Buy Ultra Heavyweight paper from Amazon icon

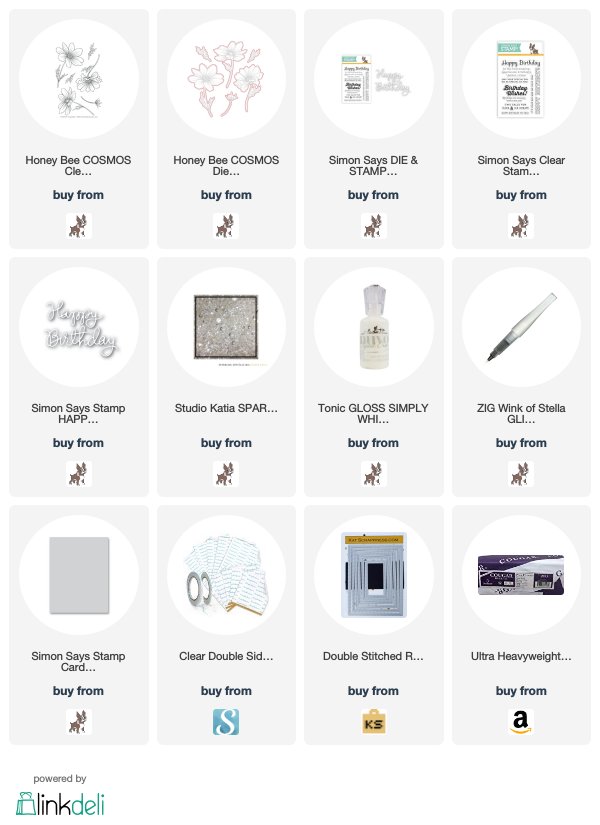[x=521, y=722]
